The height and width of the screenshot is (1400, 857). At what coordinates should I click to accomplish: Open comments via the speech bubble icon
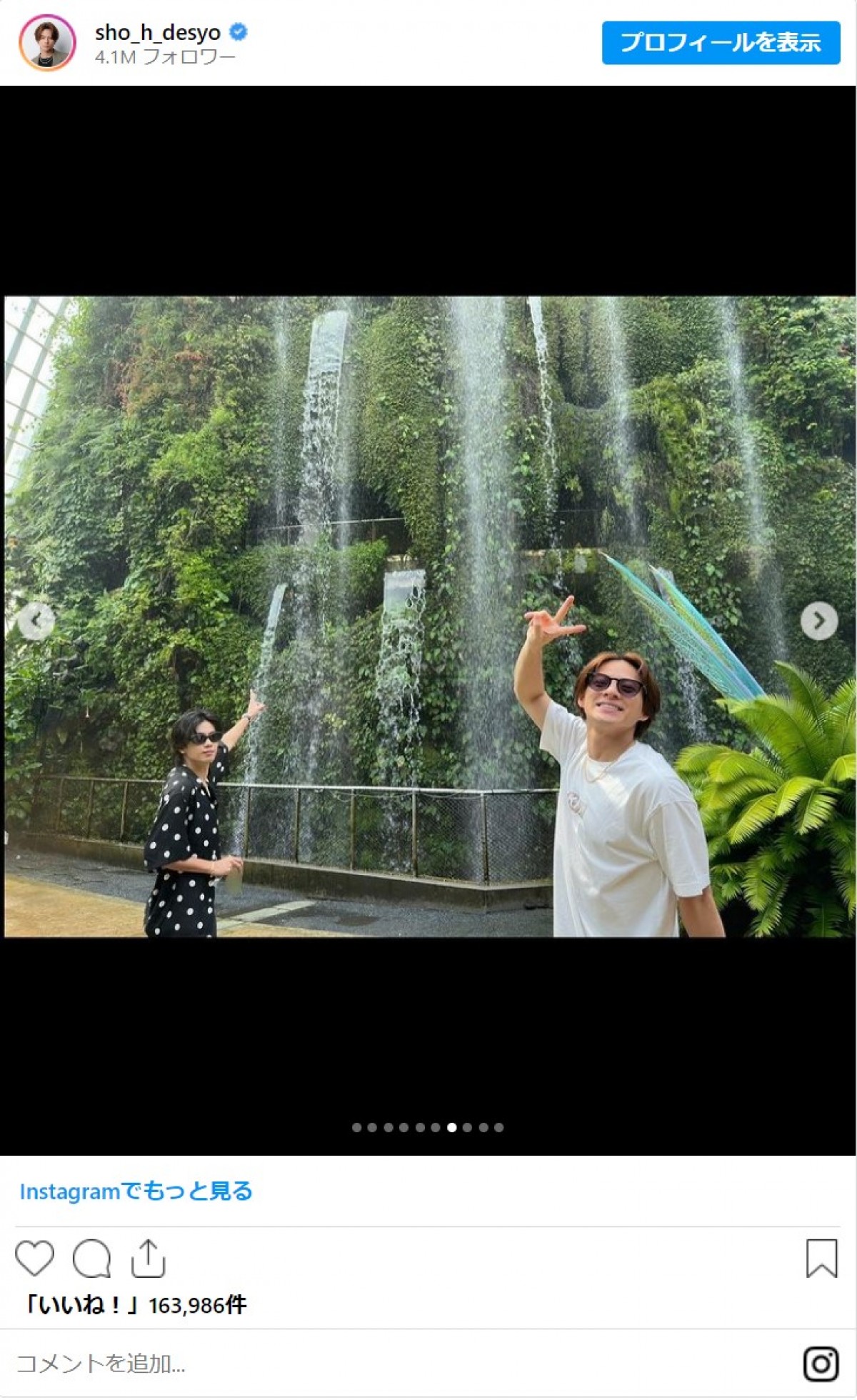[91, 1259]
